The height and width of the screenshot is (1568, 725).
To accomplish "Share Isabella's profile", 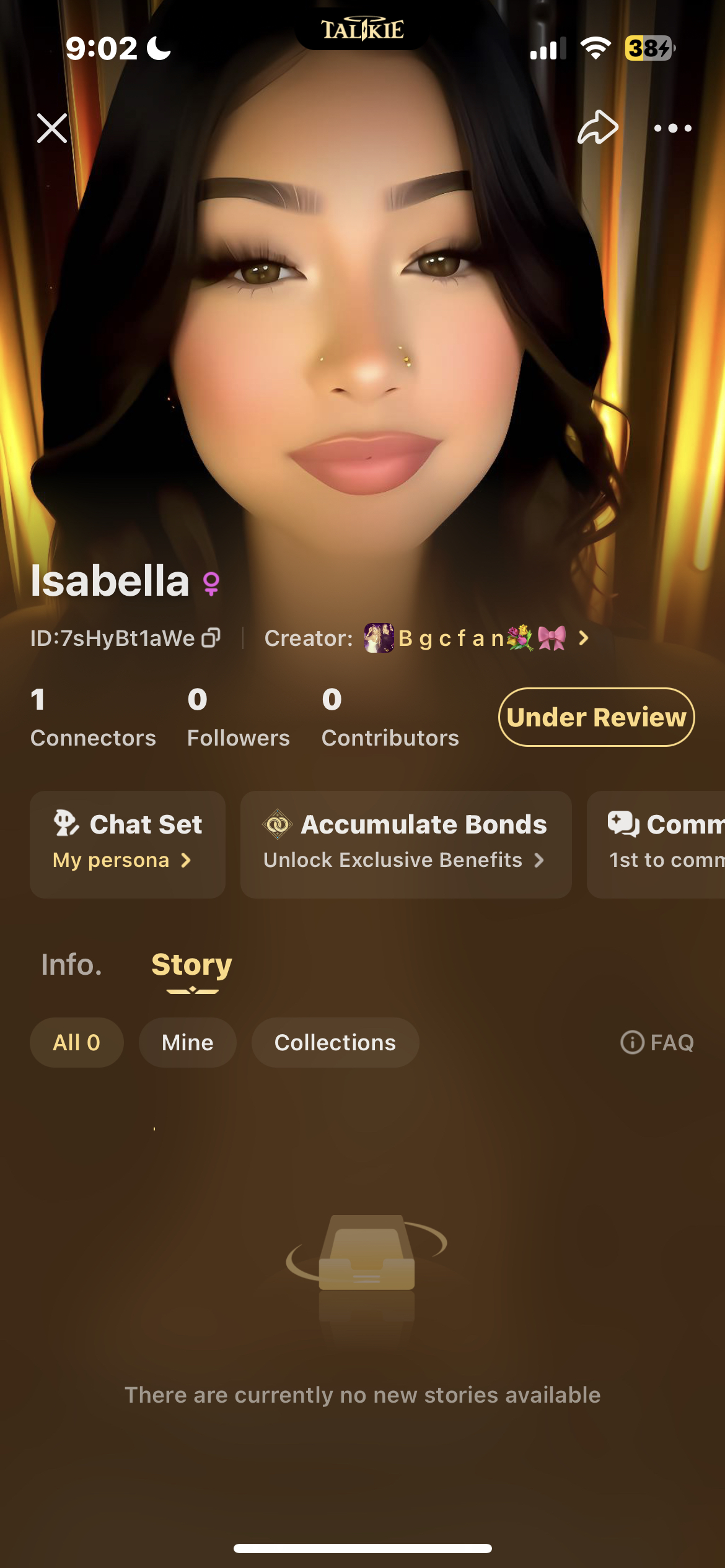I will click(597, 128).
